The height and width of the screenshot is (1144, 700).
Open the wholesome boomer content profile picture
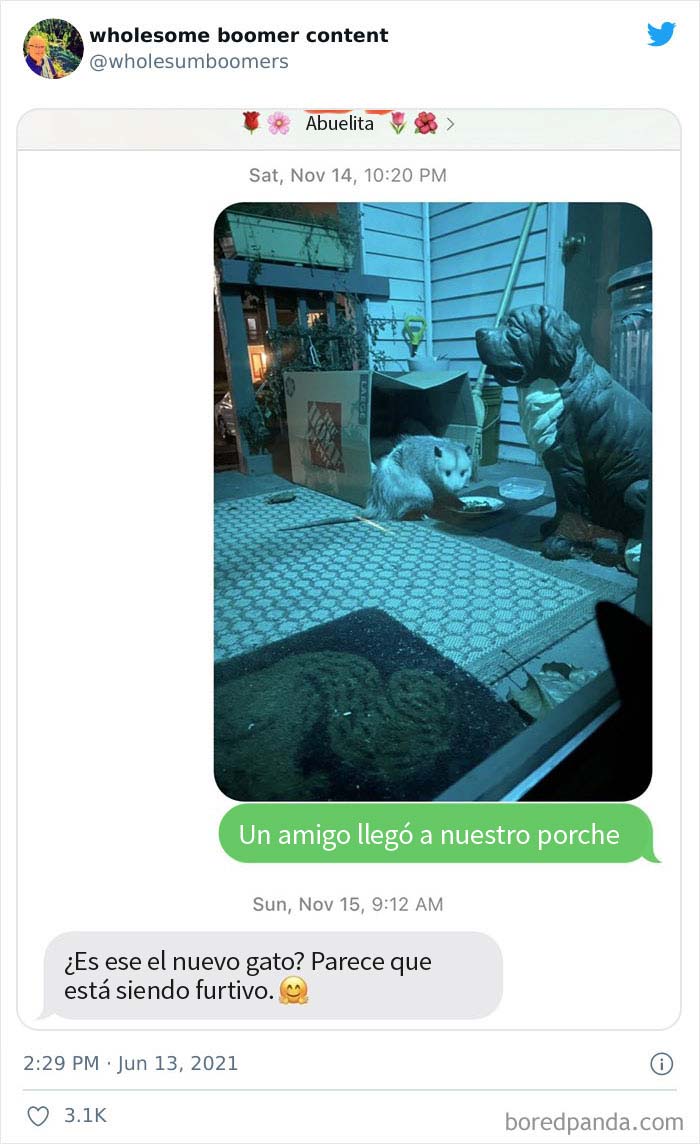click(x=53, y=48)
